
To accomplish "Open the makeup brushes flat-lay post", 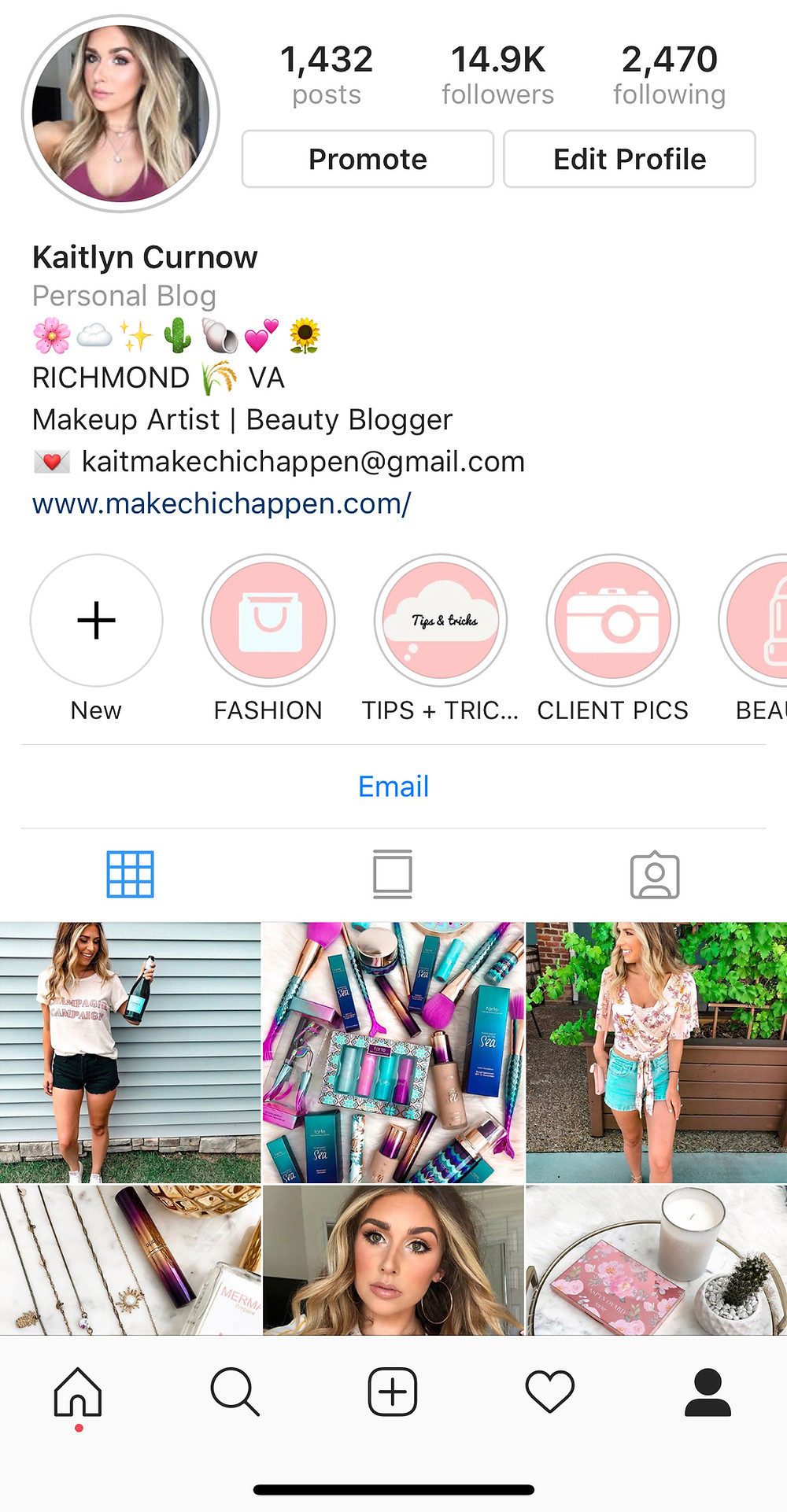I will [x=393, y=1053].
